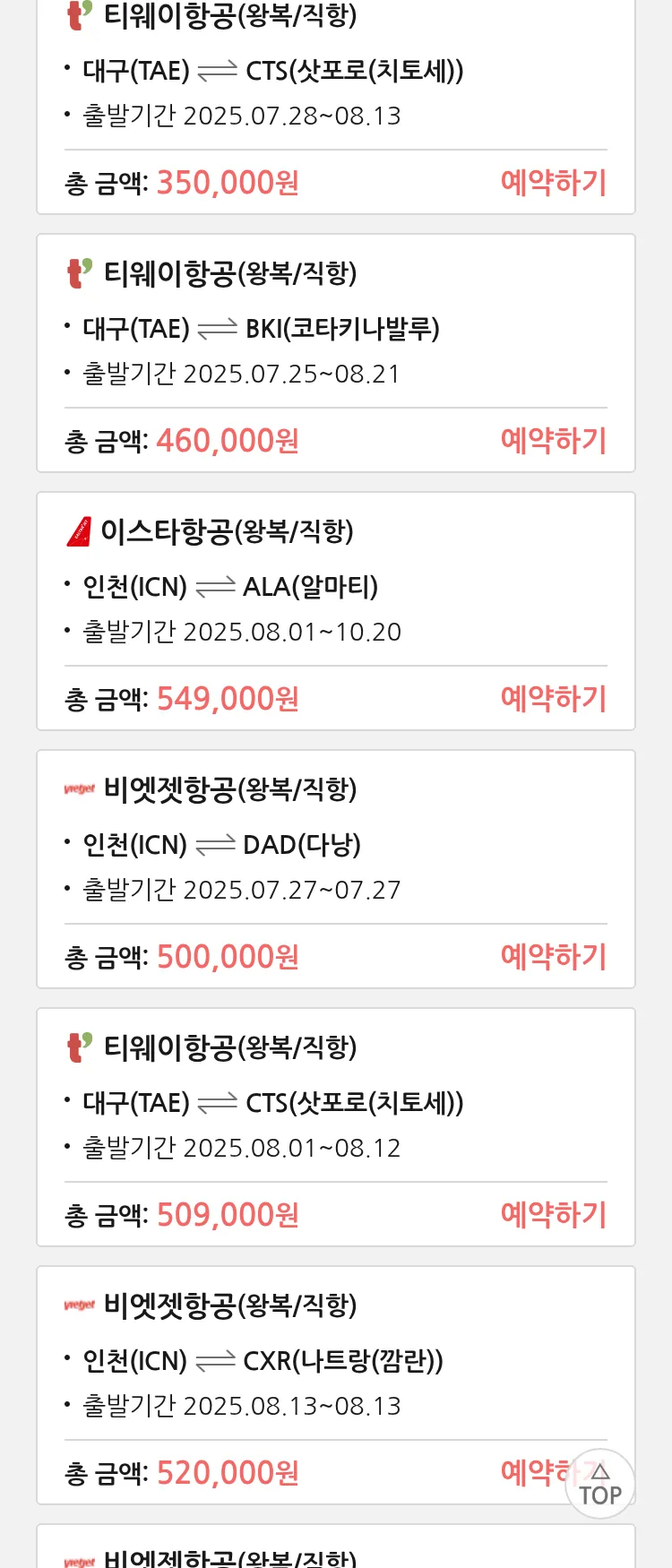Open the T'way Daegu to Kota Kinabalu card
The width and height of the screenshot is (672, 1568).
coord(335,328)
